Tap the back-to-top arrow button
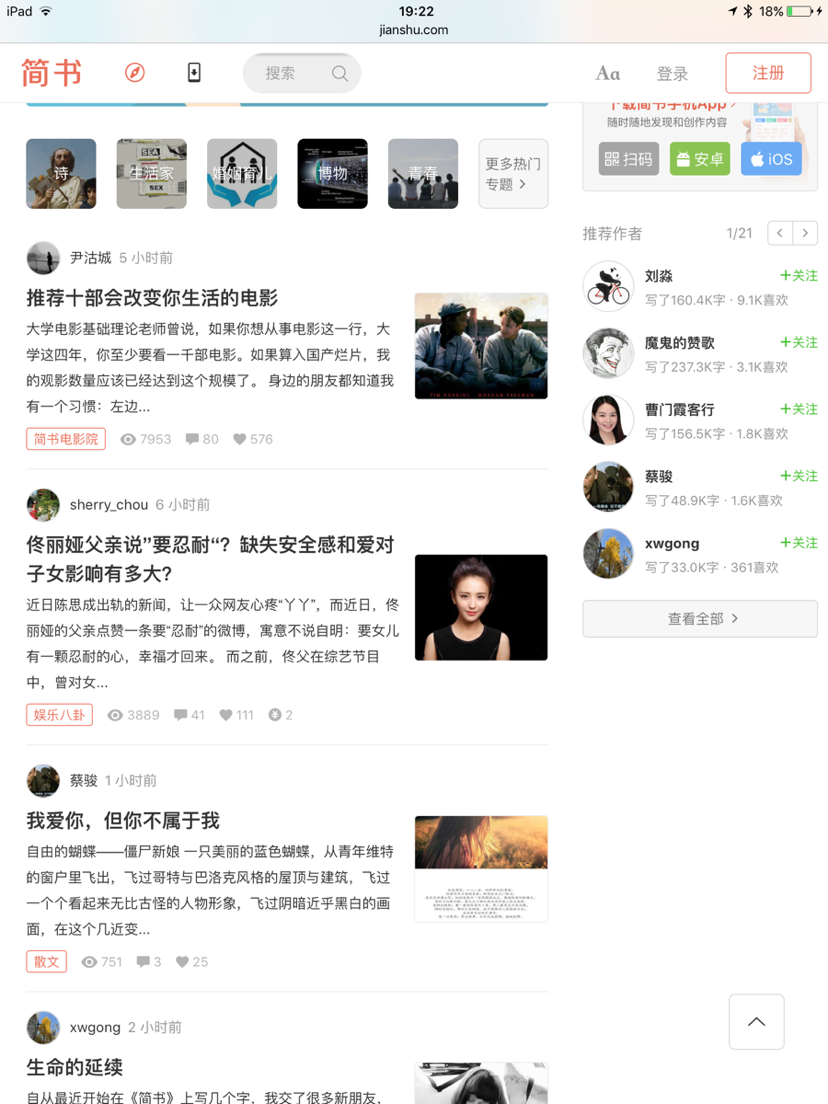This screenshot has height=1104, width=828. (x=756, y=1022)
